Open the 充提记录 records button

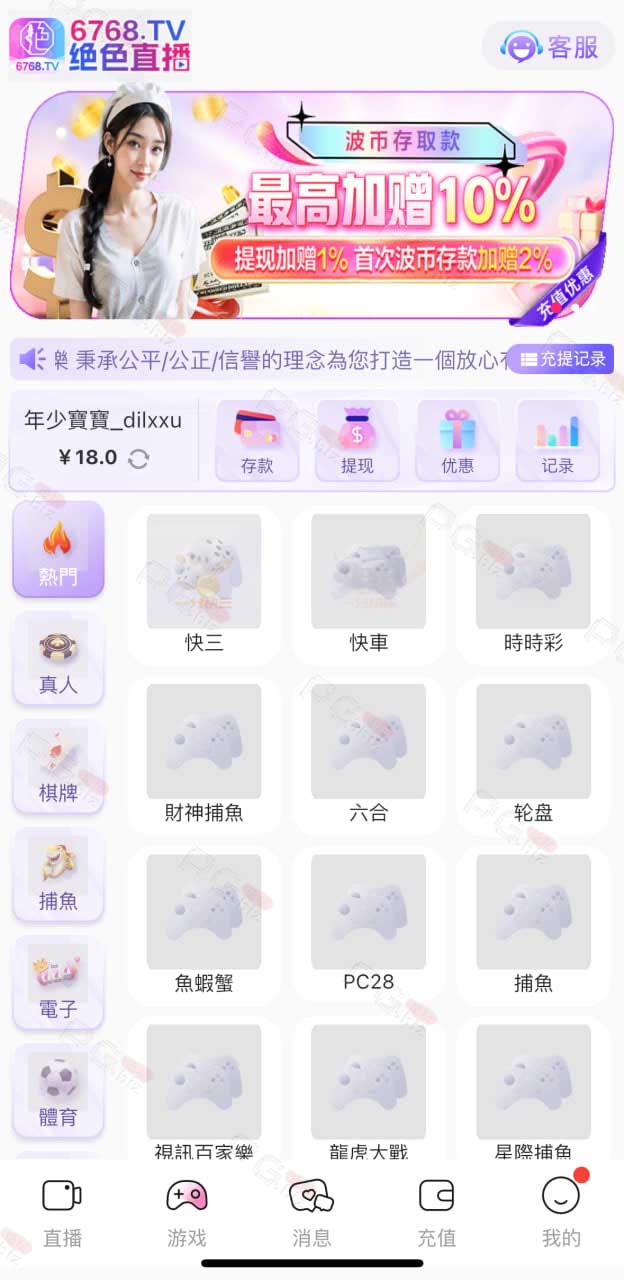coord(561,359)
